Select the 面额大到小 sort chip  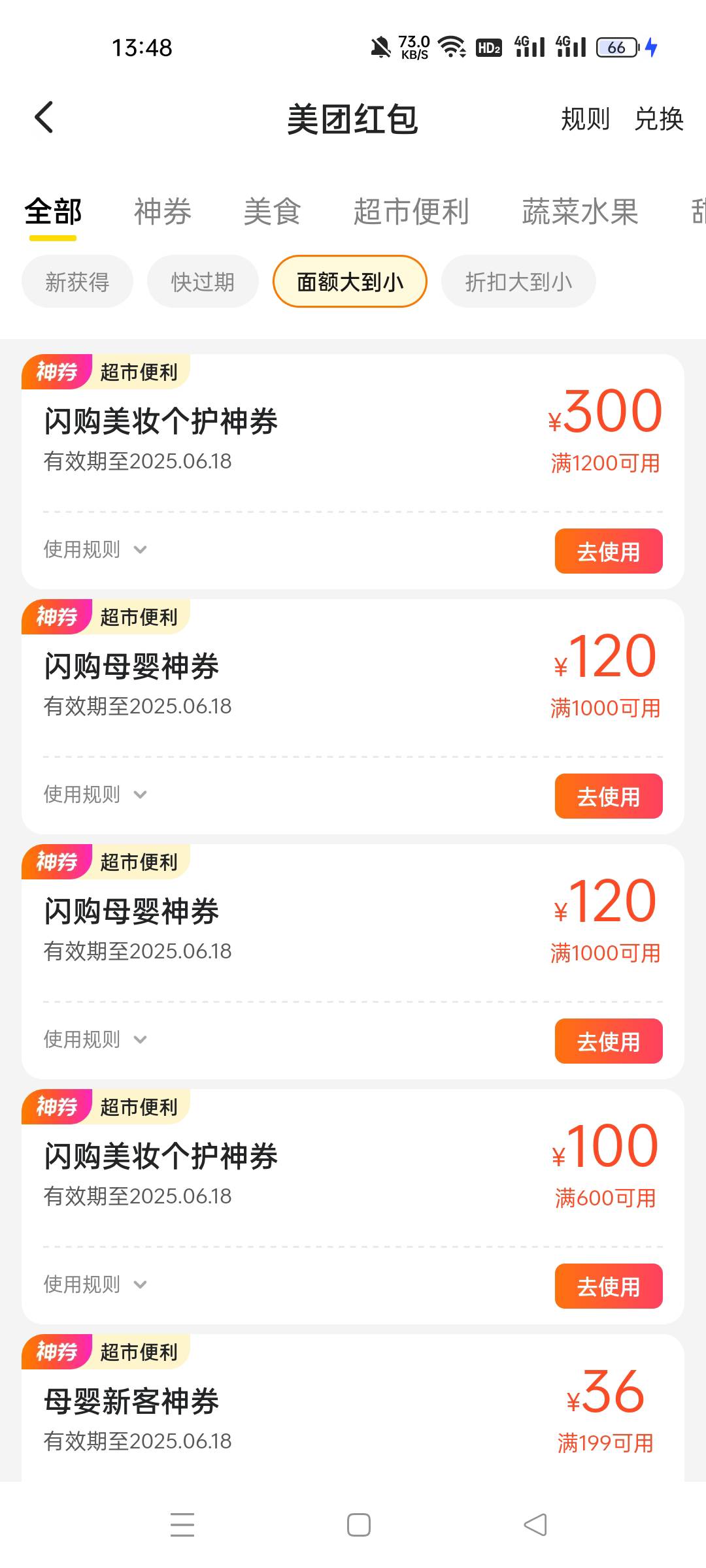350,282
